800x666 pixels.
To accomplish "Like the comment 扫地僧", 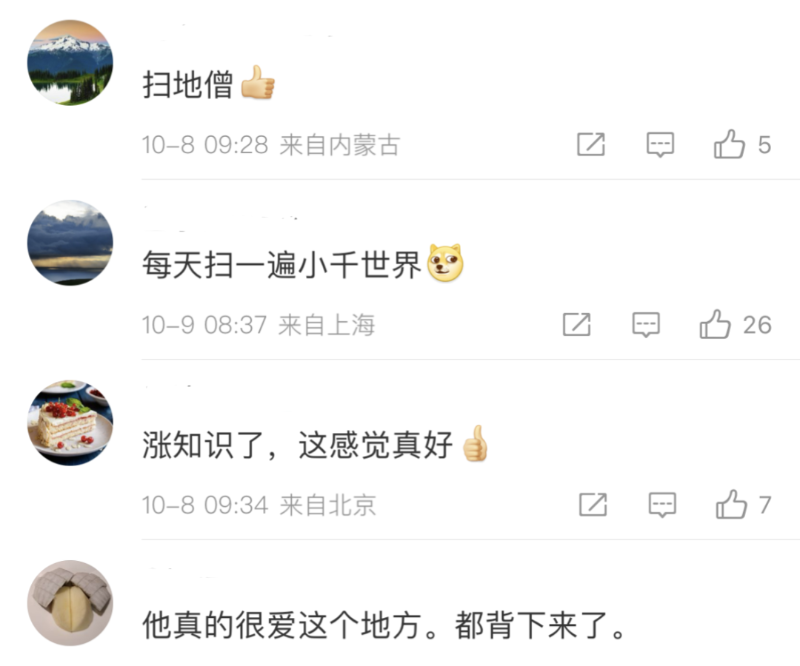I will [x=729, y=145].
